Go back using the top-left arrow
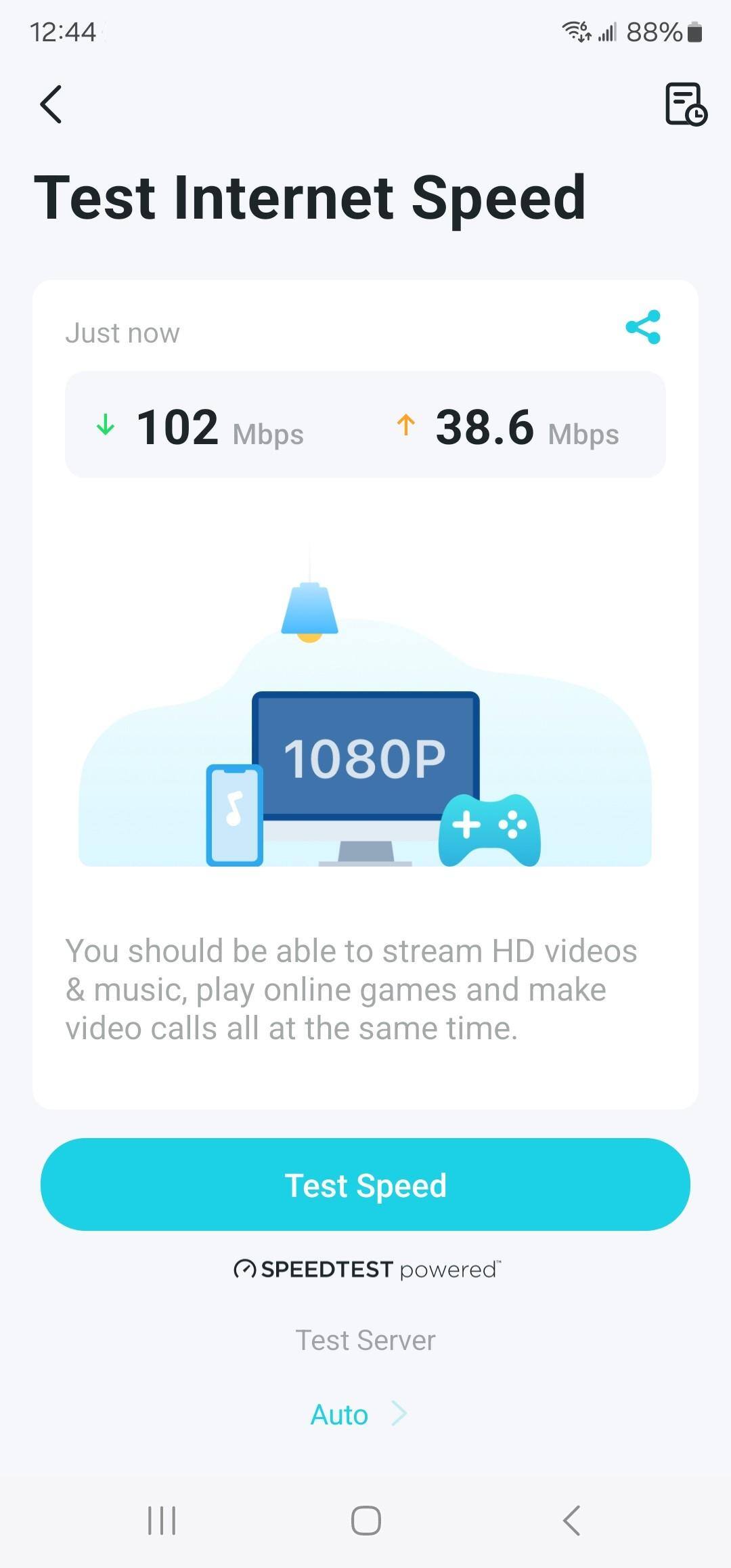The width and height of the screenshot is (731, 1568). click(x=51, y=104)
